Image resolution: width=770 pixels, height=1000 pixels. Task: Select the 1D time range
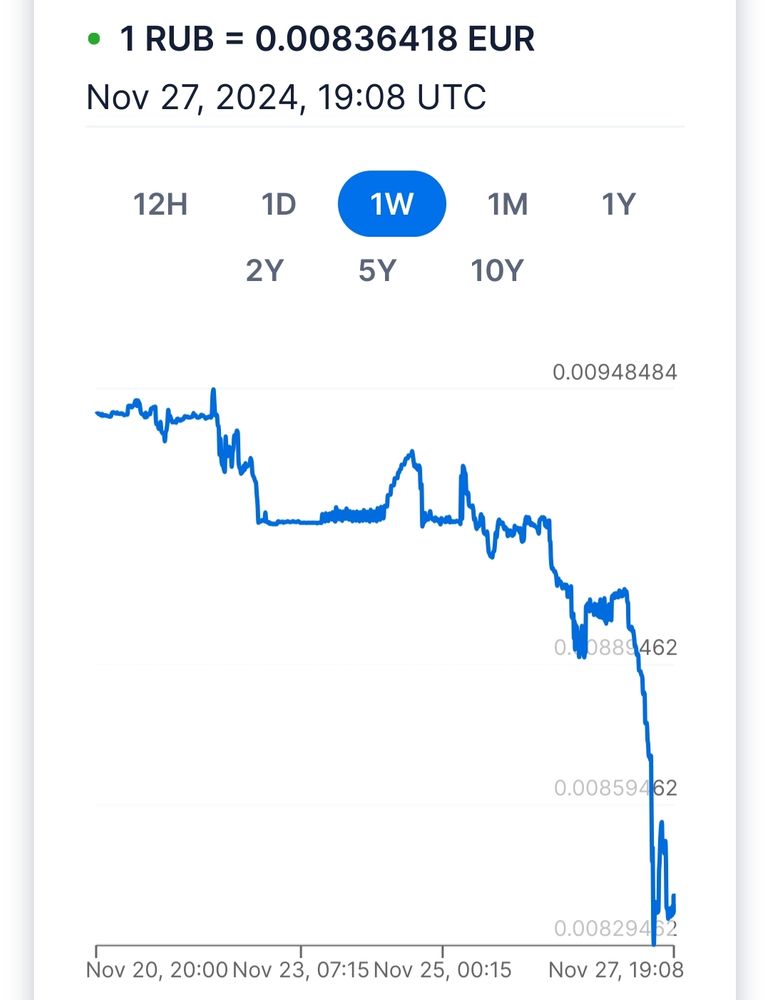(x=278, y=204)
